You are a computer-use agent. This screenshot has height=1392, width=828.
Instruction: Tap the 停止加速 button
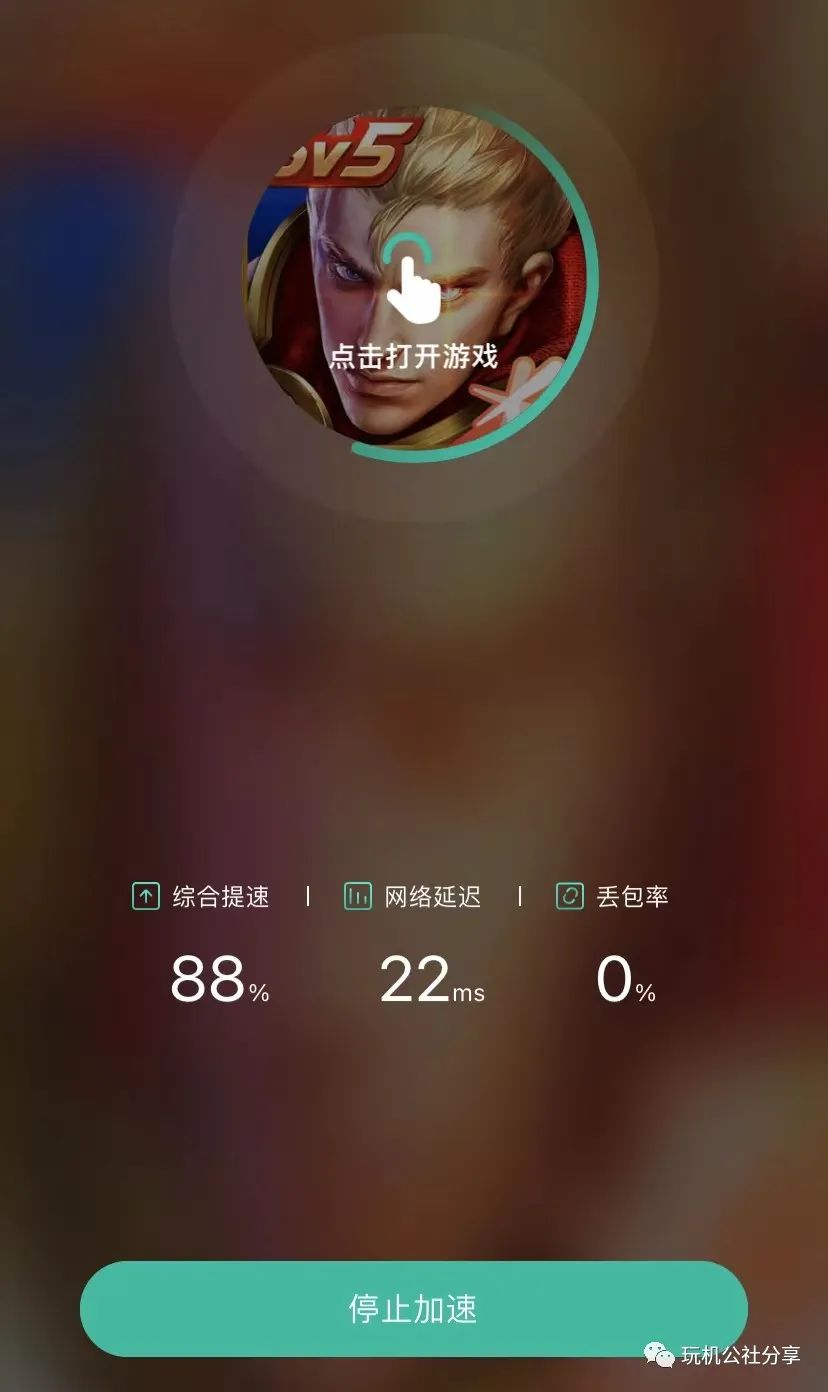pyautogui.click(x=413, y=1308)
